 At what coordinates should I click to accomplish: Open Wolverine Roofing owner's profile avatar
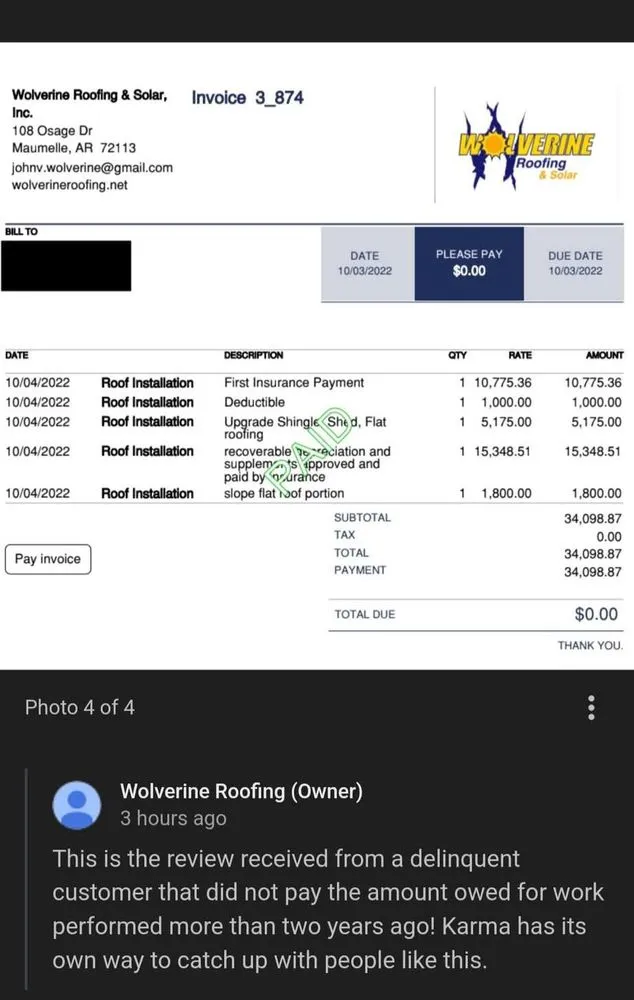pos(76,805)
